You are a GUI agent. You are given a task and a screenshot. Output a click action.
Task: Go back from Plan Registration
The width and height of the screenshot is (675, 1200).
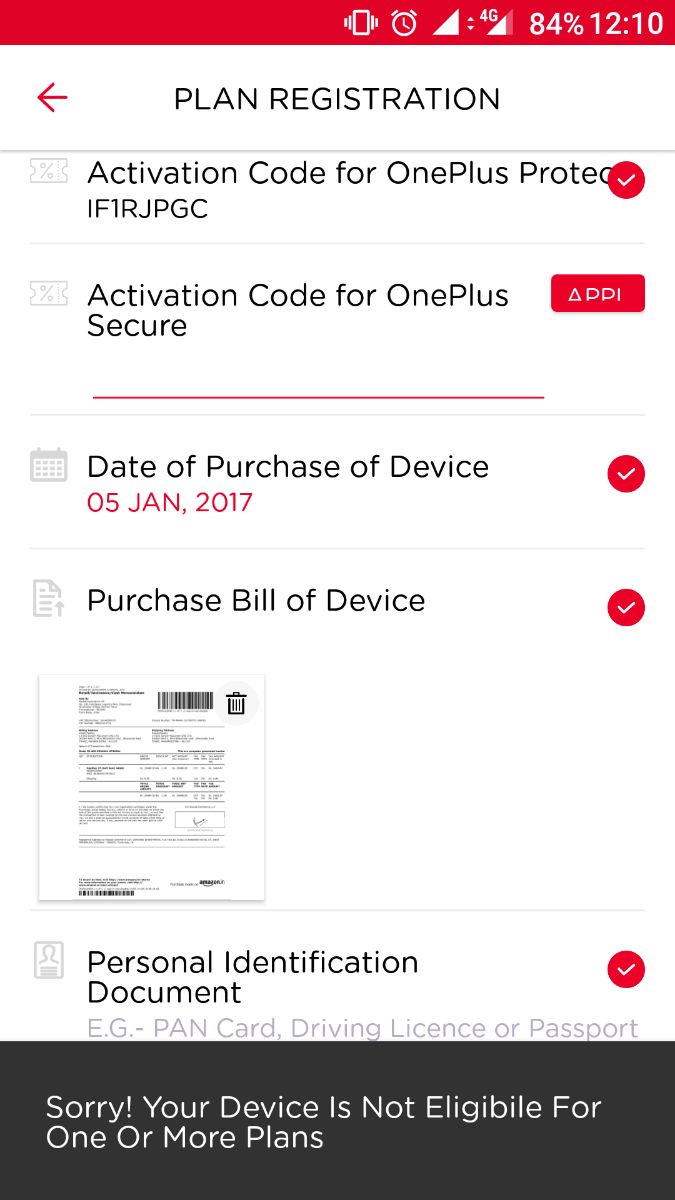52,98
